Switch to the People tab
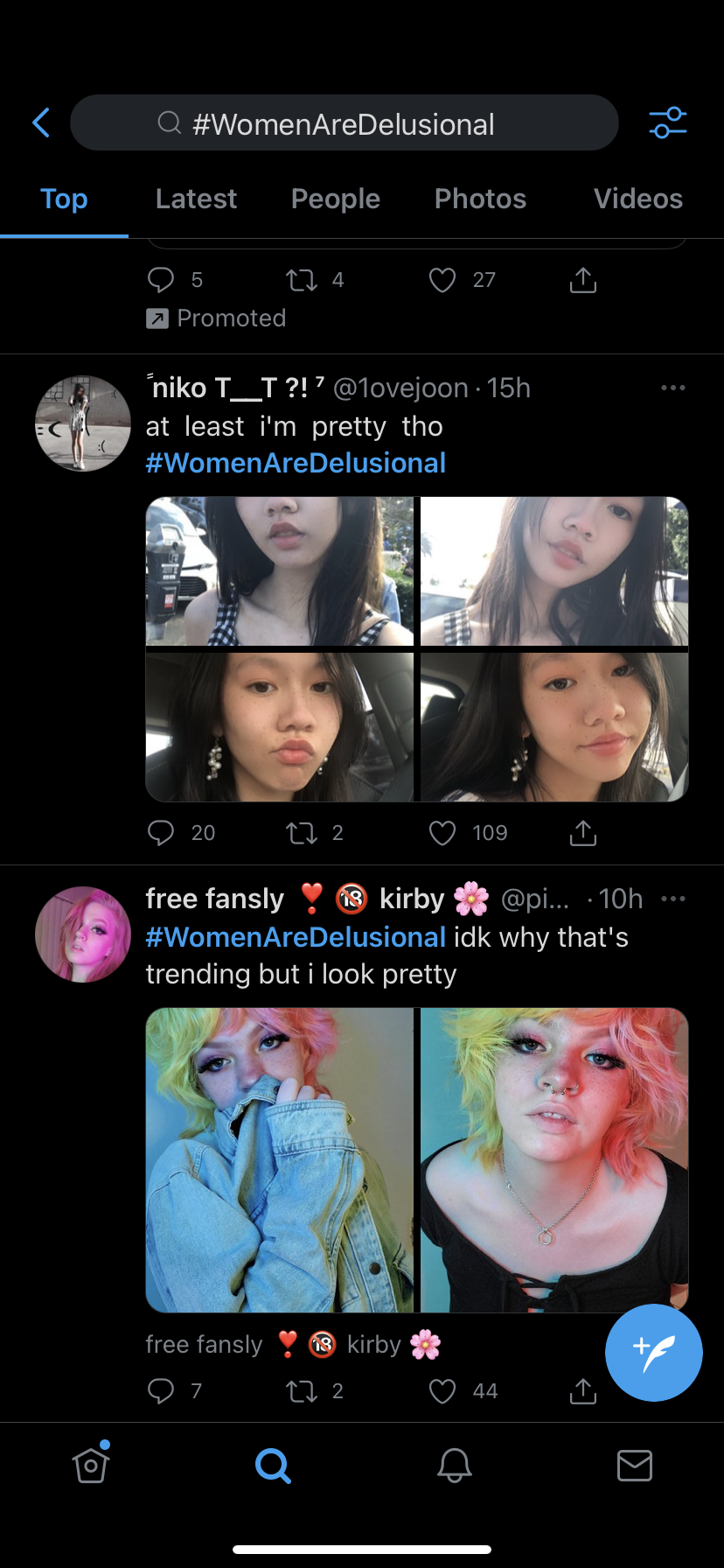This screenshot has width=724, height=1568. tap(335, 199)
